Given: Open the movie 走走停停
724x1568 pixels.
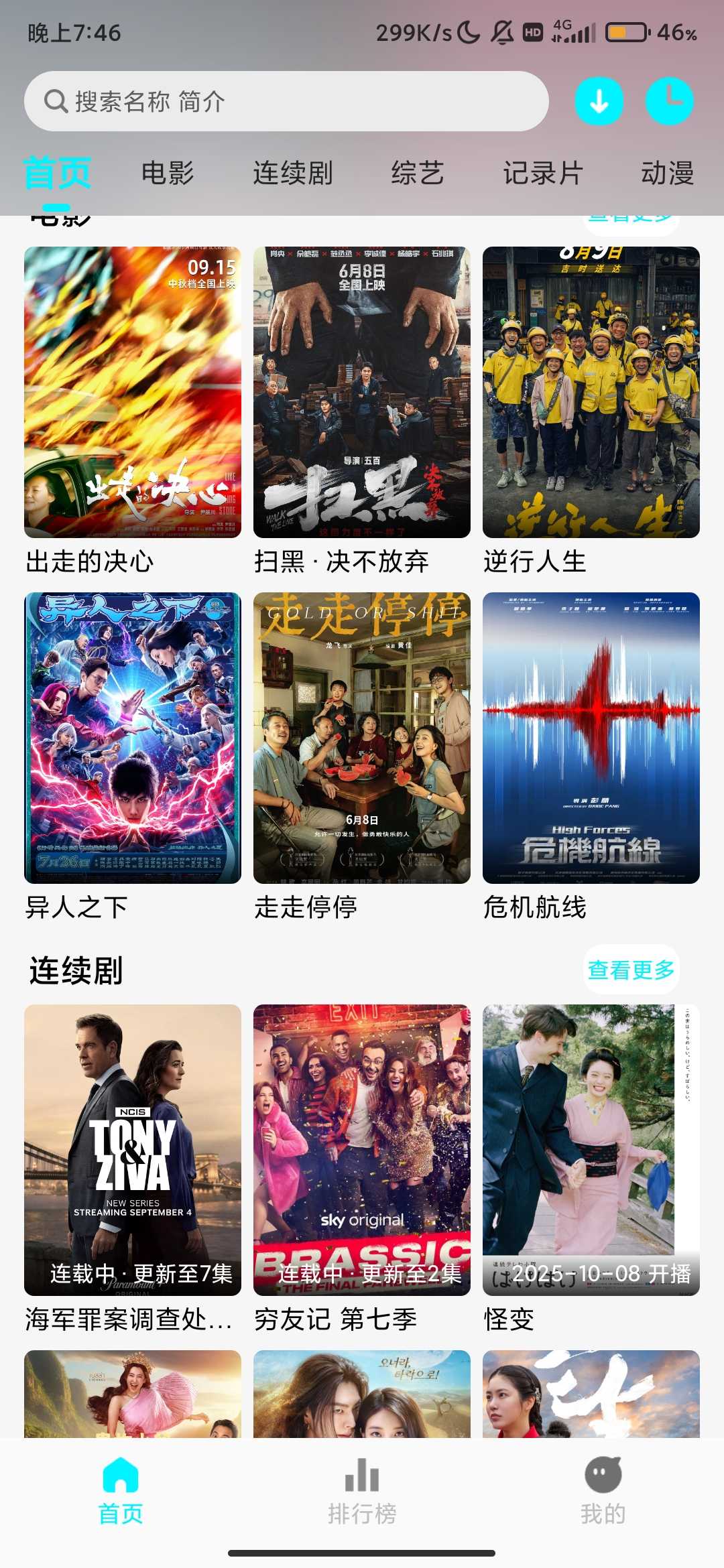Looking at the screenshot, I should [362, 738].
